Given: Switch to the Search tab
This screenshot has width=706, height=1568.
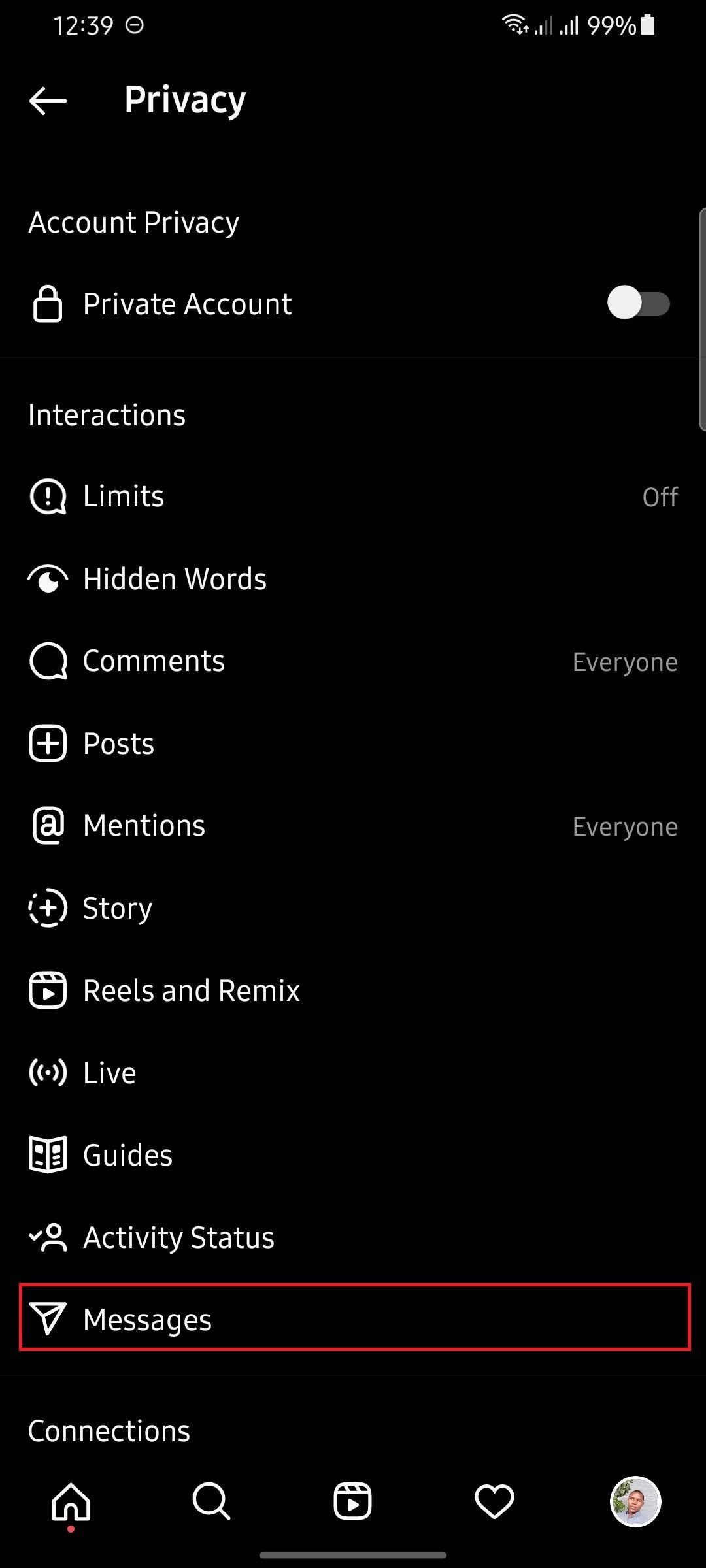Looking at the screenshot, I should (211, 1501).
